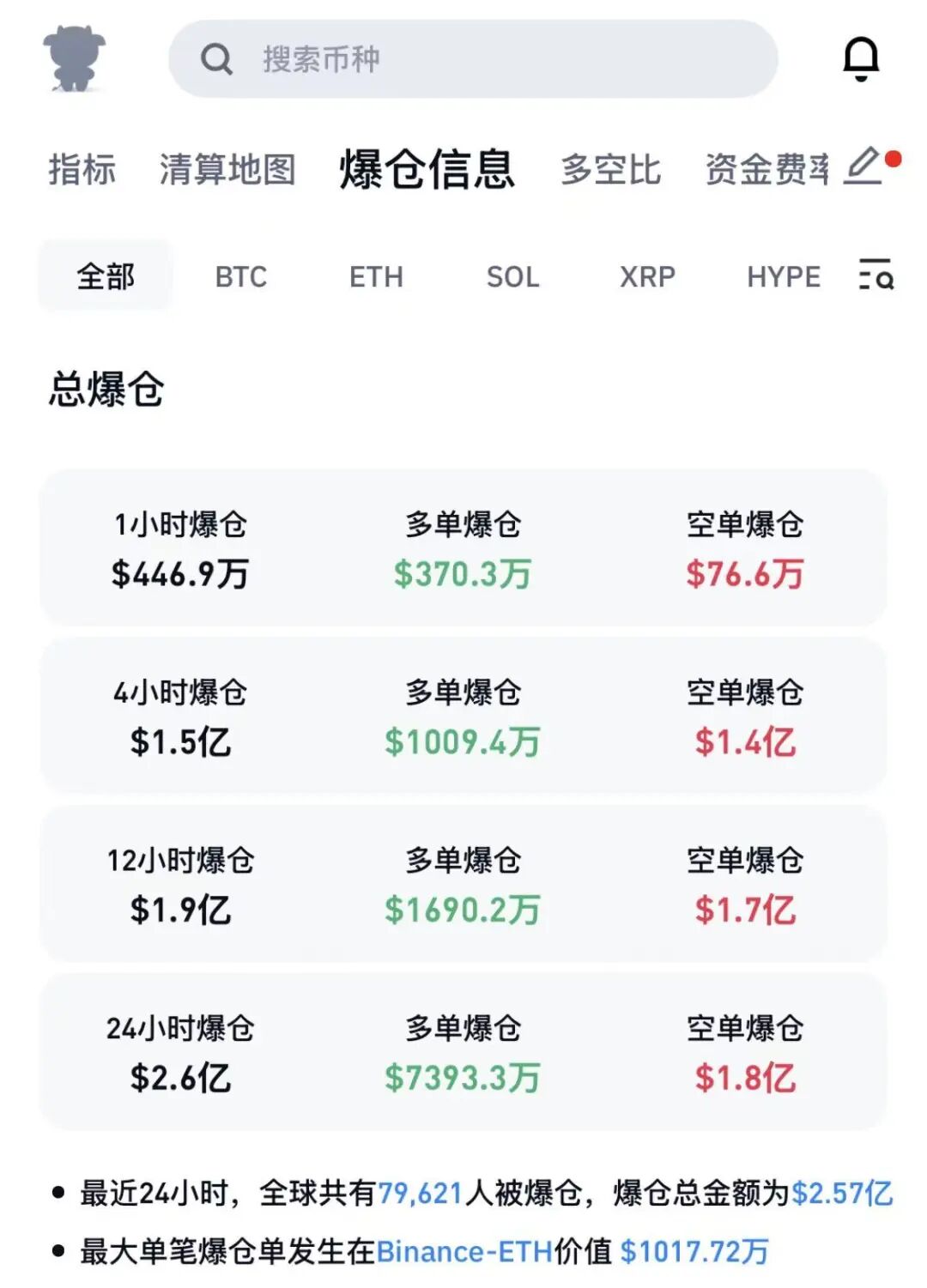927x1288 pixels.
Task: Tap the 搜索币种 search field
Action: coord(472,59)
